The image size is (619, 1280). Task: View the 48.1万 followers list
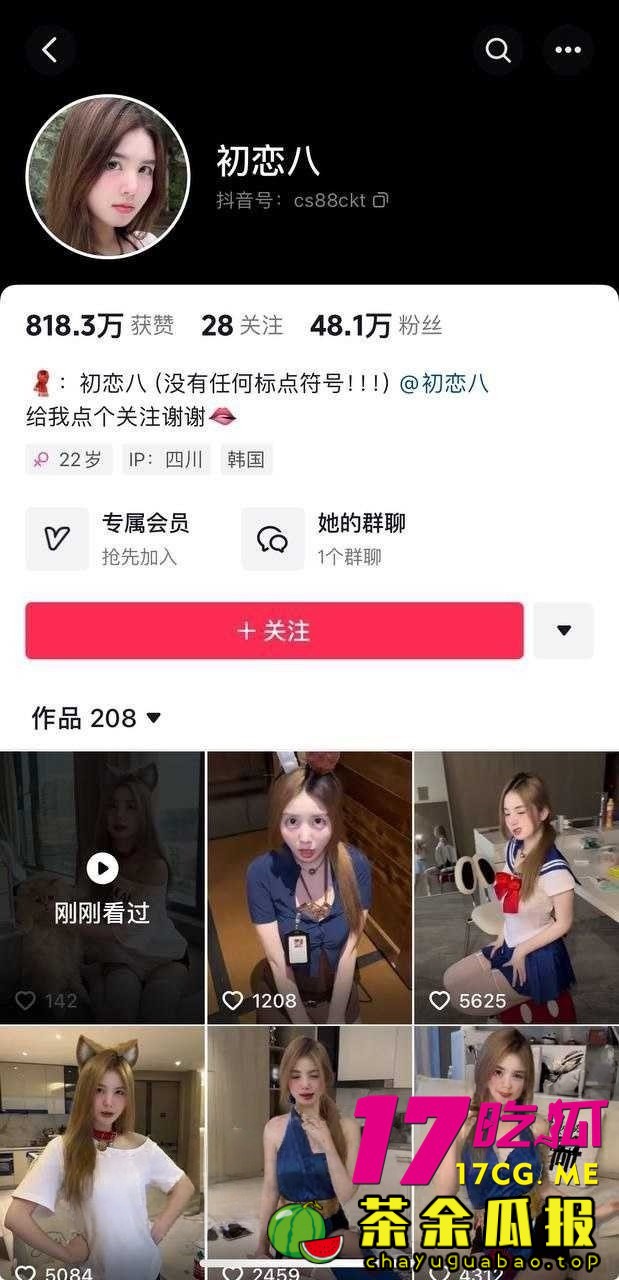[x=375, y=325]
